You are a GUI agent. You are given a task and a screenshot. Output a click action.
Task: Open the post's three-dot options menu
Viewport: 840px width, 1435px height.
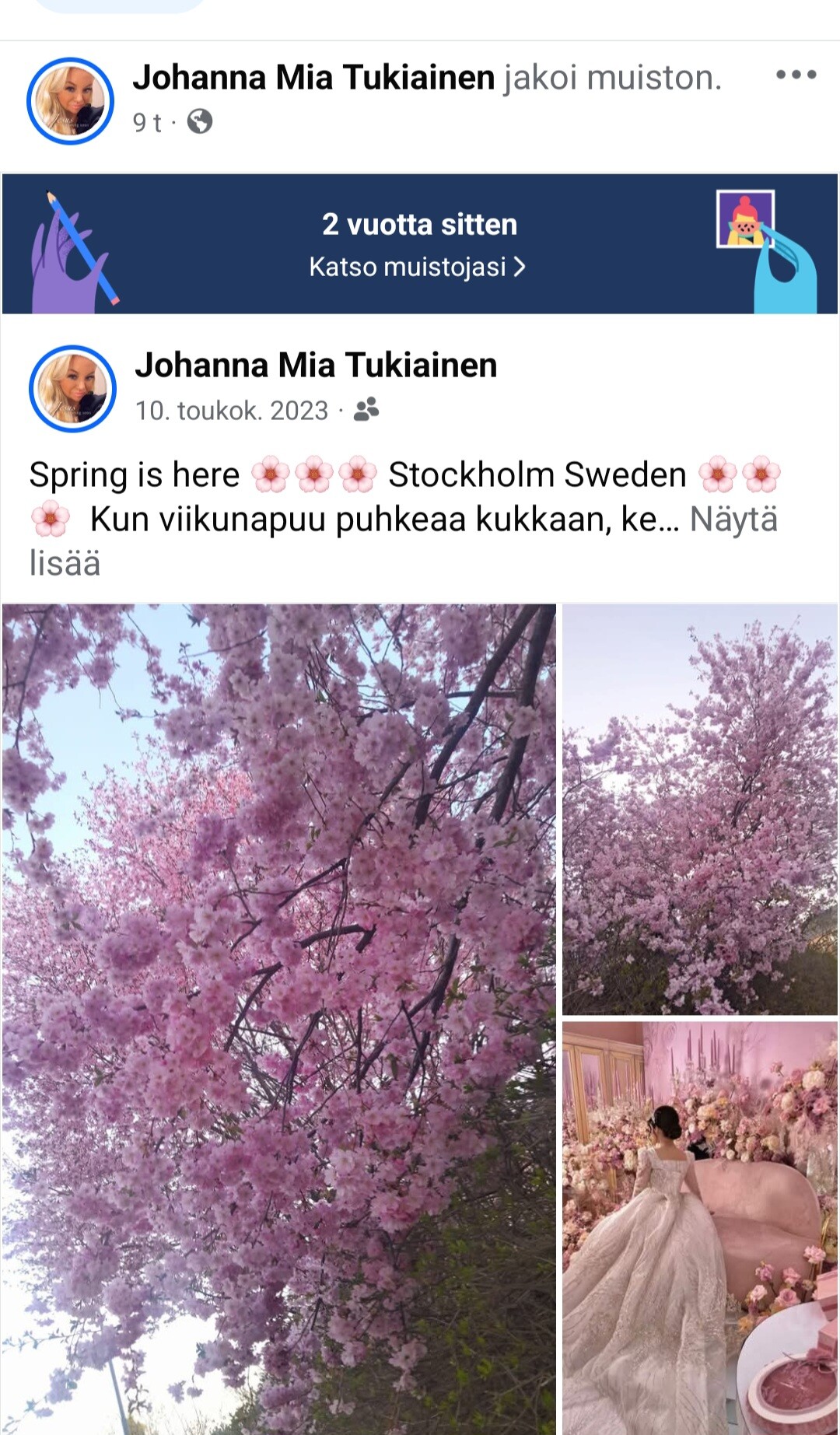click(796, 75)
